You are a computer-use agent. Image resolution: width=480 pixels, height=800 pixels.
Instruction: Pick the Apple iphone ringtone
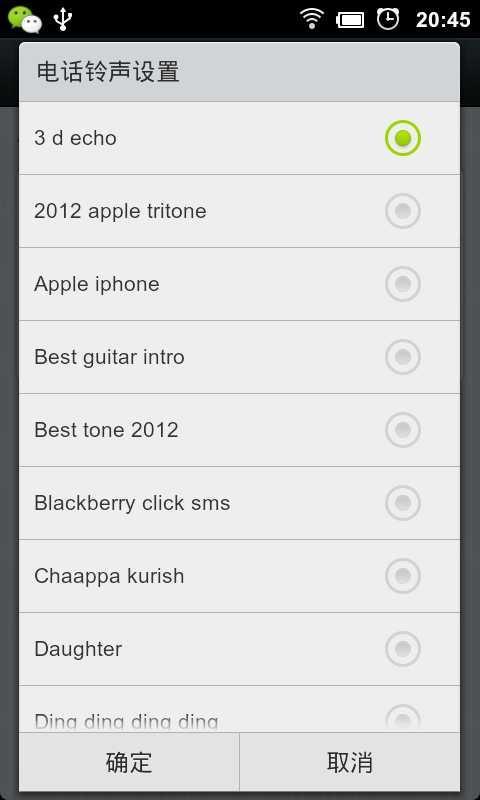tap(239, 284)
